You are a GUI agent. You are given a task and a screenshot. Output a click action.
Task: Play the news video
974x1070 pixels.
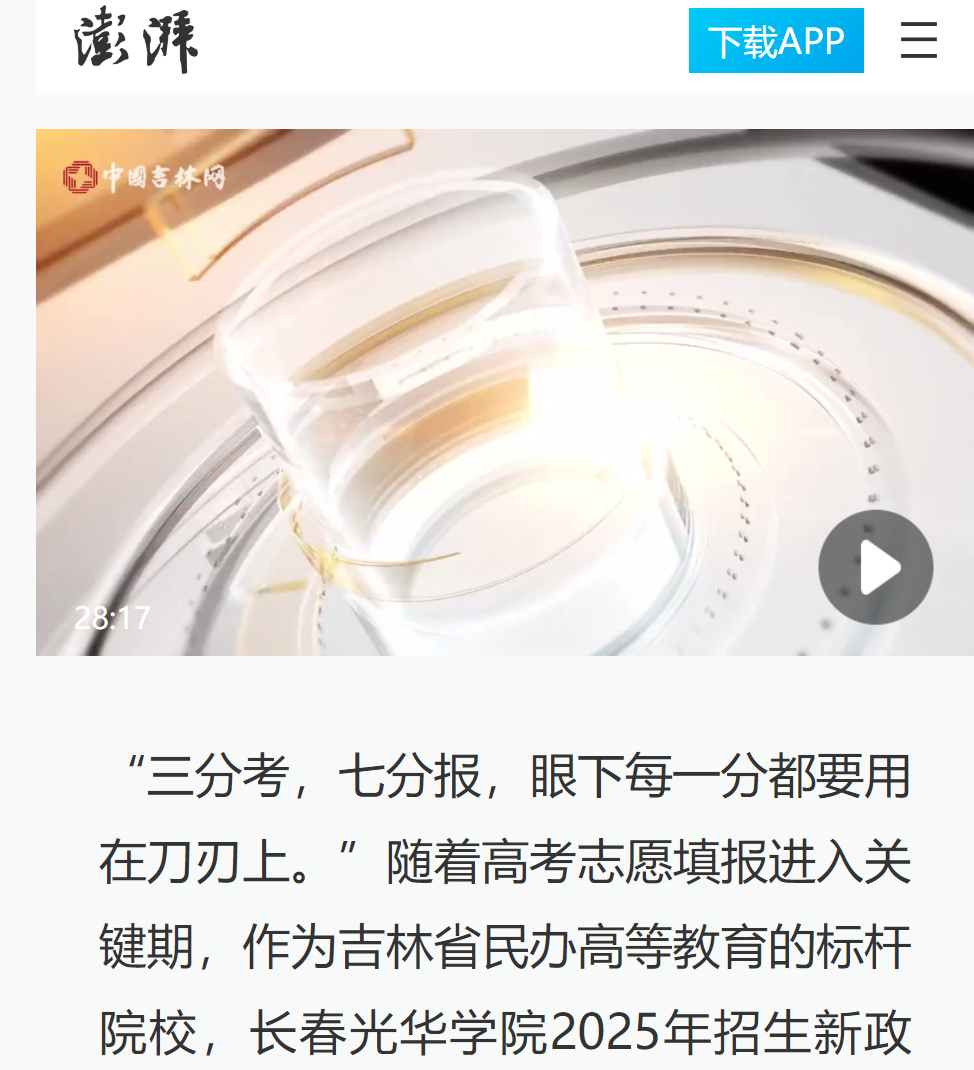click(x=875, y=567)
